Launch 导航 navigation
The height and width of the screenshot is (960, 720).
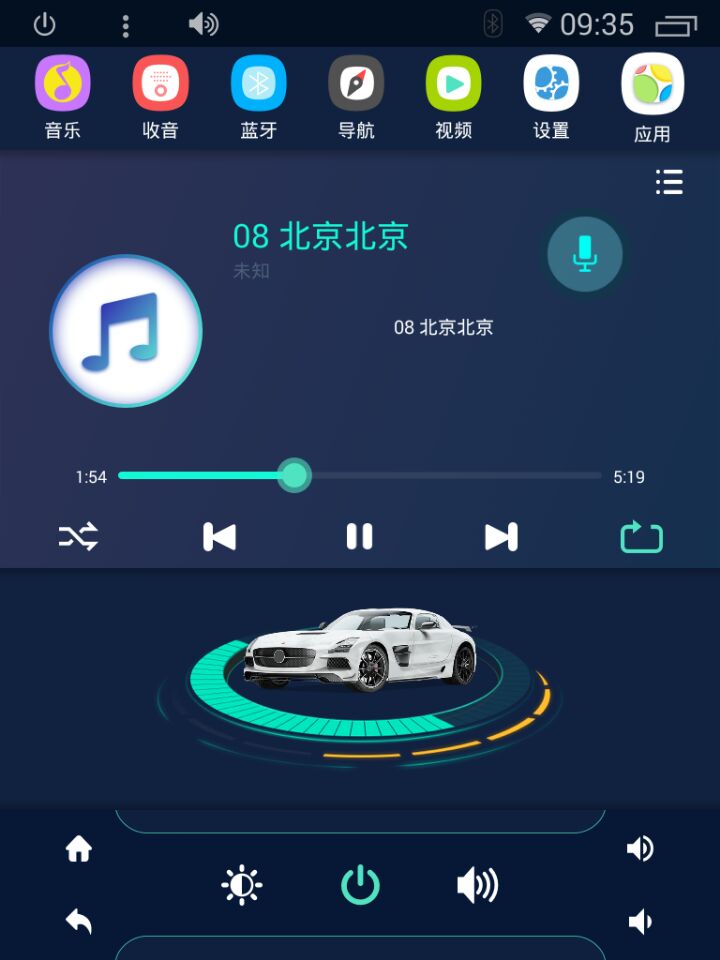pyautogui.click(x=356, y=84)
